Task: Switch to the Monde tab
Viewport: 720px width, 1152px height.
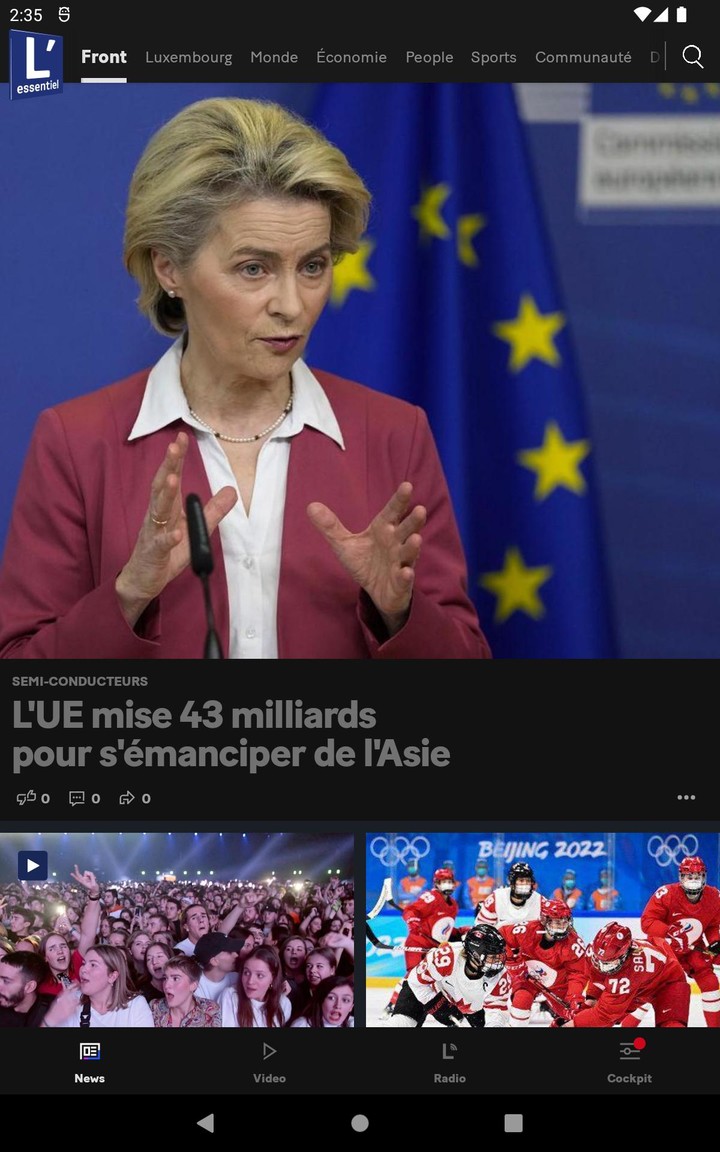Action: click(x=274, y=57)
